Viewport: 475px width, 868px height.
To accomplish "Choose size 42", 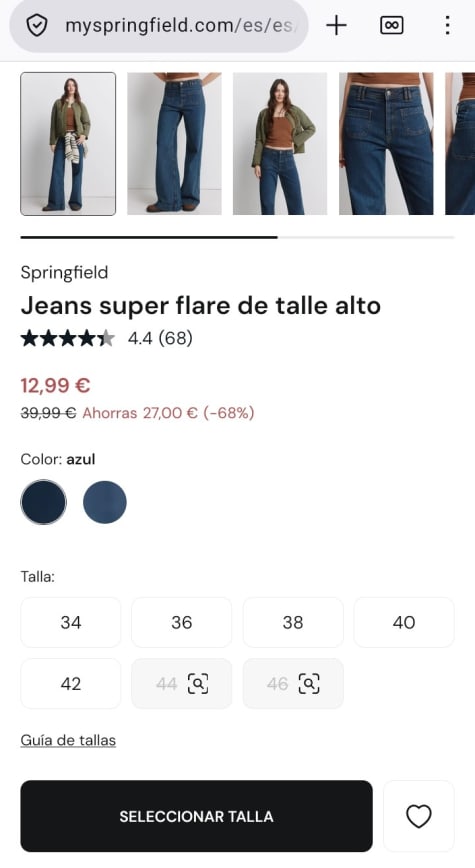I will [x=71, y=684].
